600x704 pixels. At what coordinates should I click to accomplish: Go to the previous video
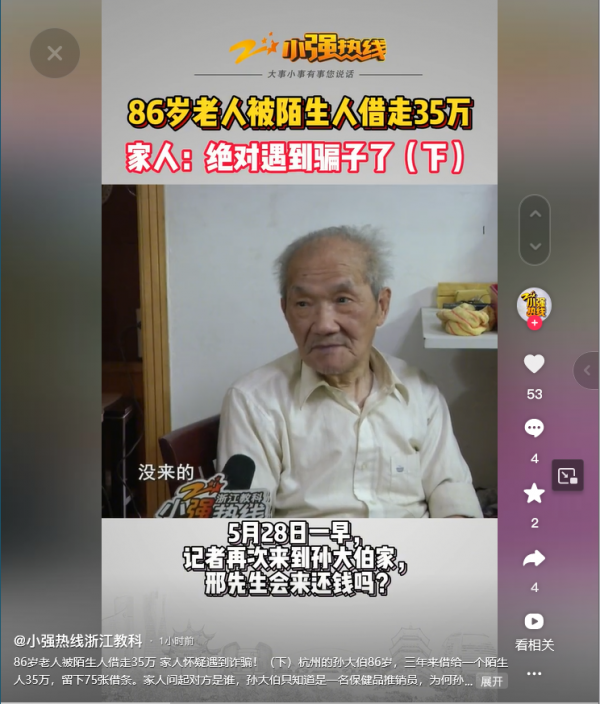click(535, 213)
